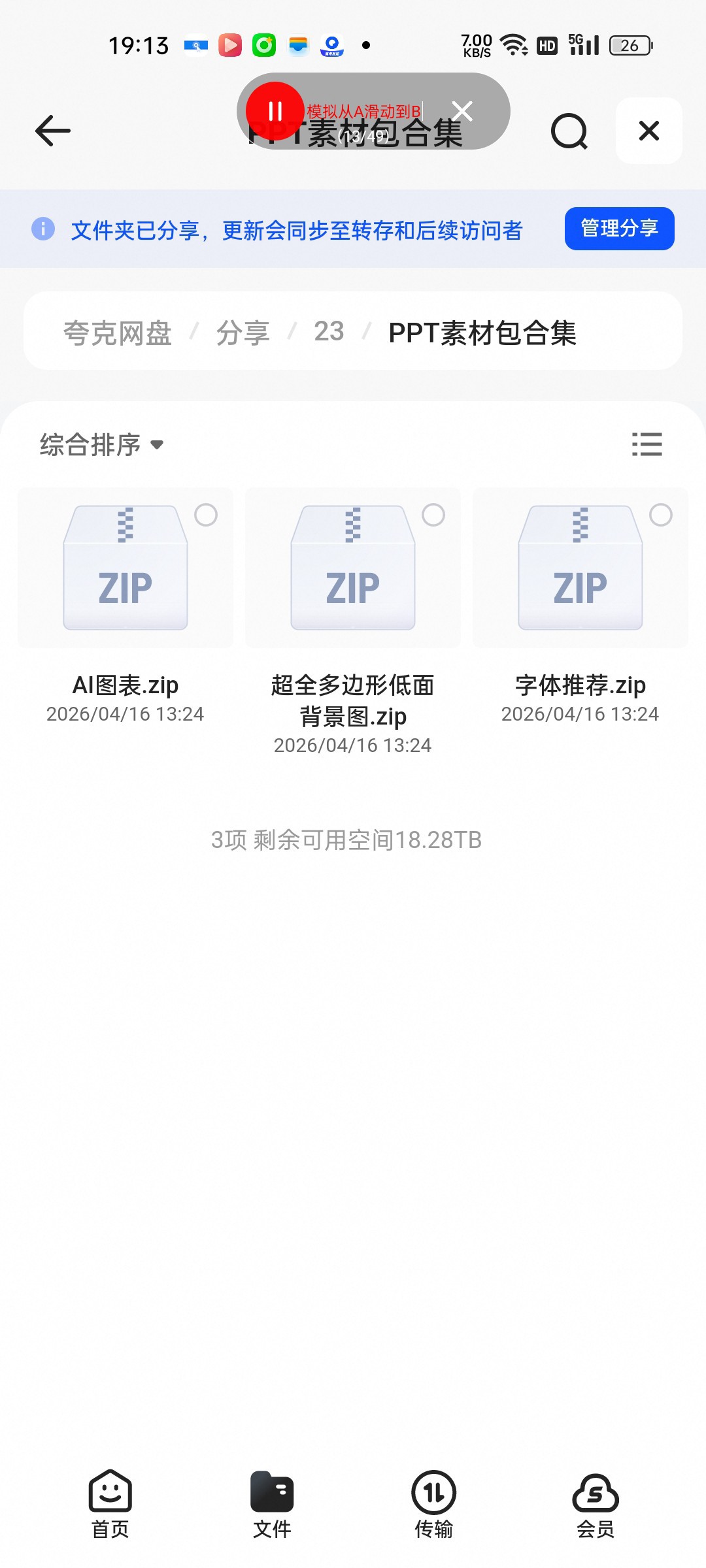Dismiss the floating overlay with its X
Screen dimensions: 706x1568
(x=462, y=111)
